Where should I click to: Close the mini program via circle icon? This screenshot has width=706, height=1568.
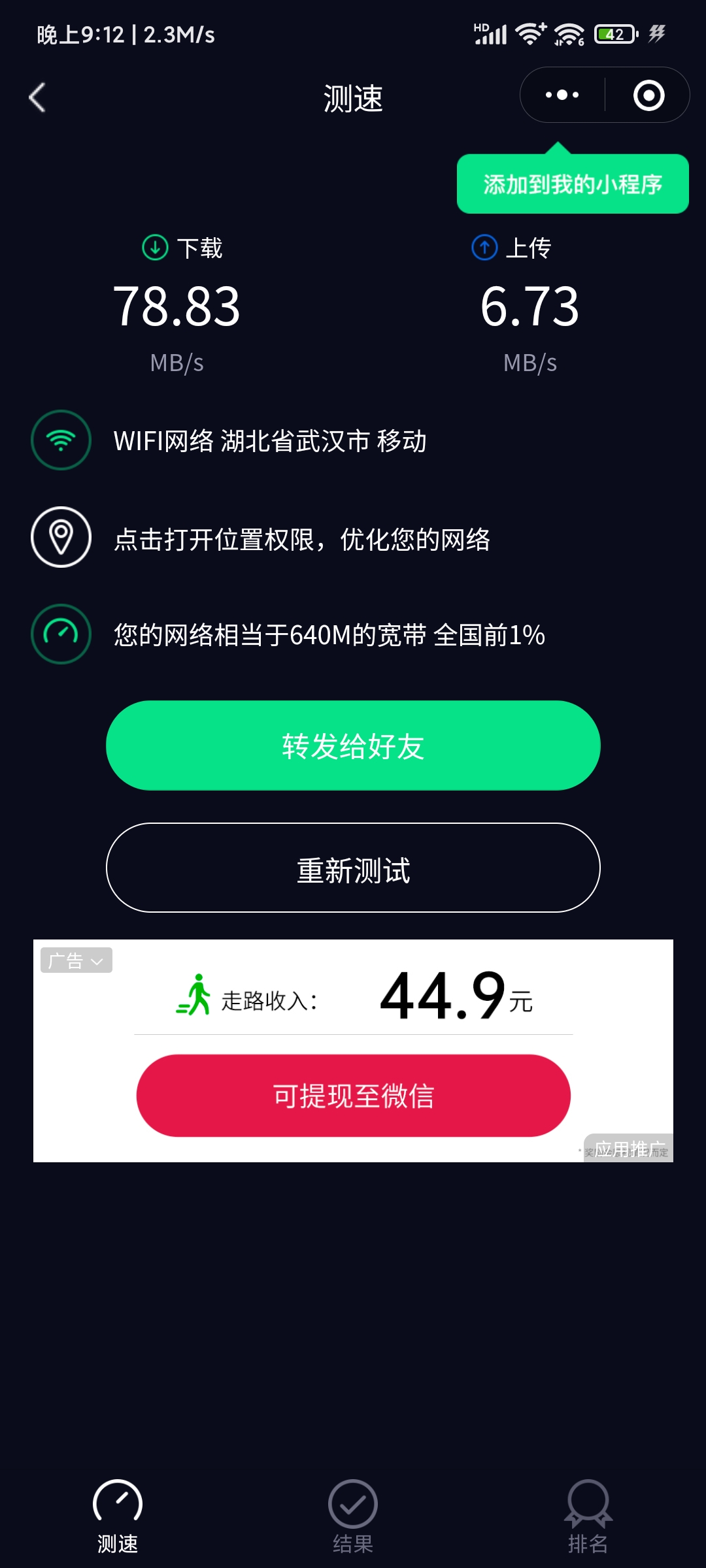point(648,95)
